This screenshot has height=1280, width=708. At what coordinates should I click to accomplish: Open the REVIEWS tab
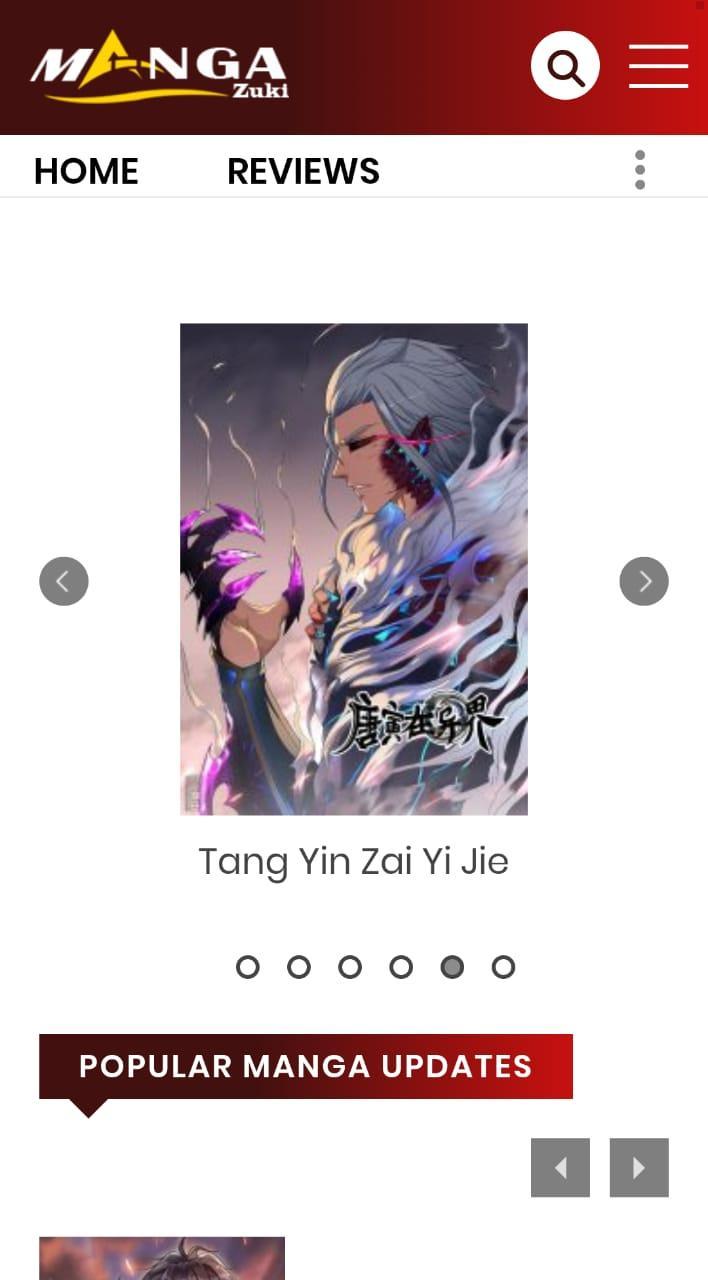click(x=303, y=171)
